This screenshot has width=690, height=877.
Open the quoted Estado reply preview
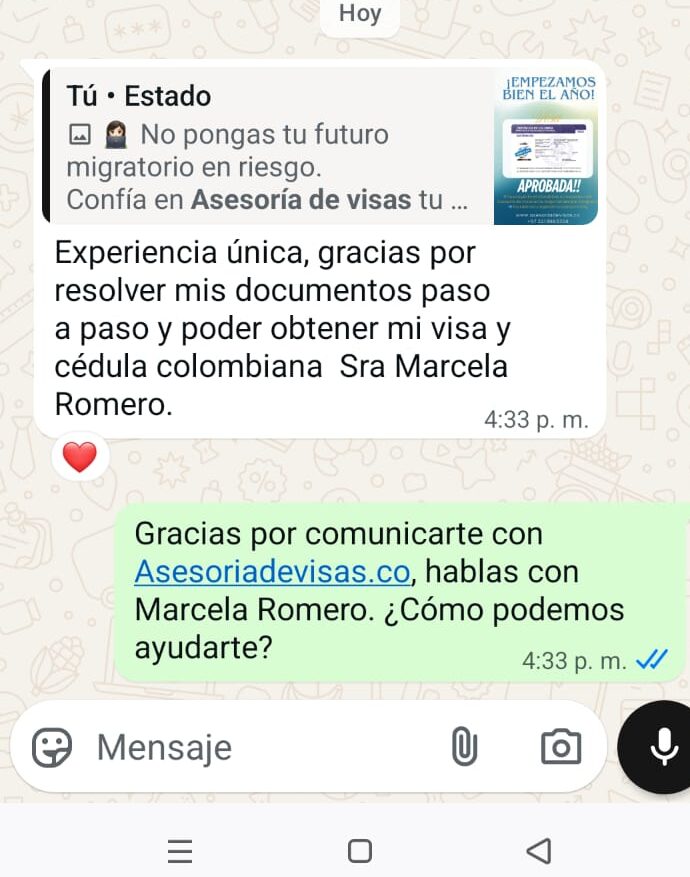point(320,146)
